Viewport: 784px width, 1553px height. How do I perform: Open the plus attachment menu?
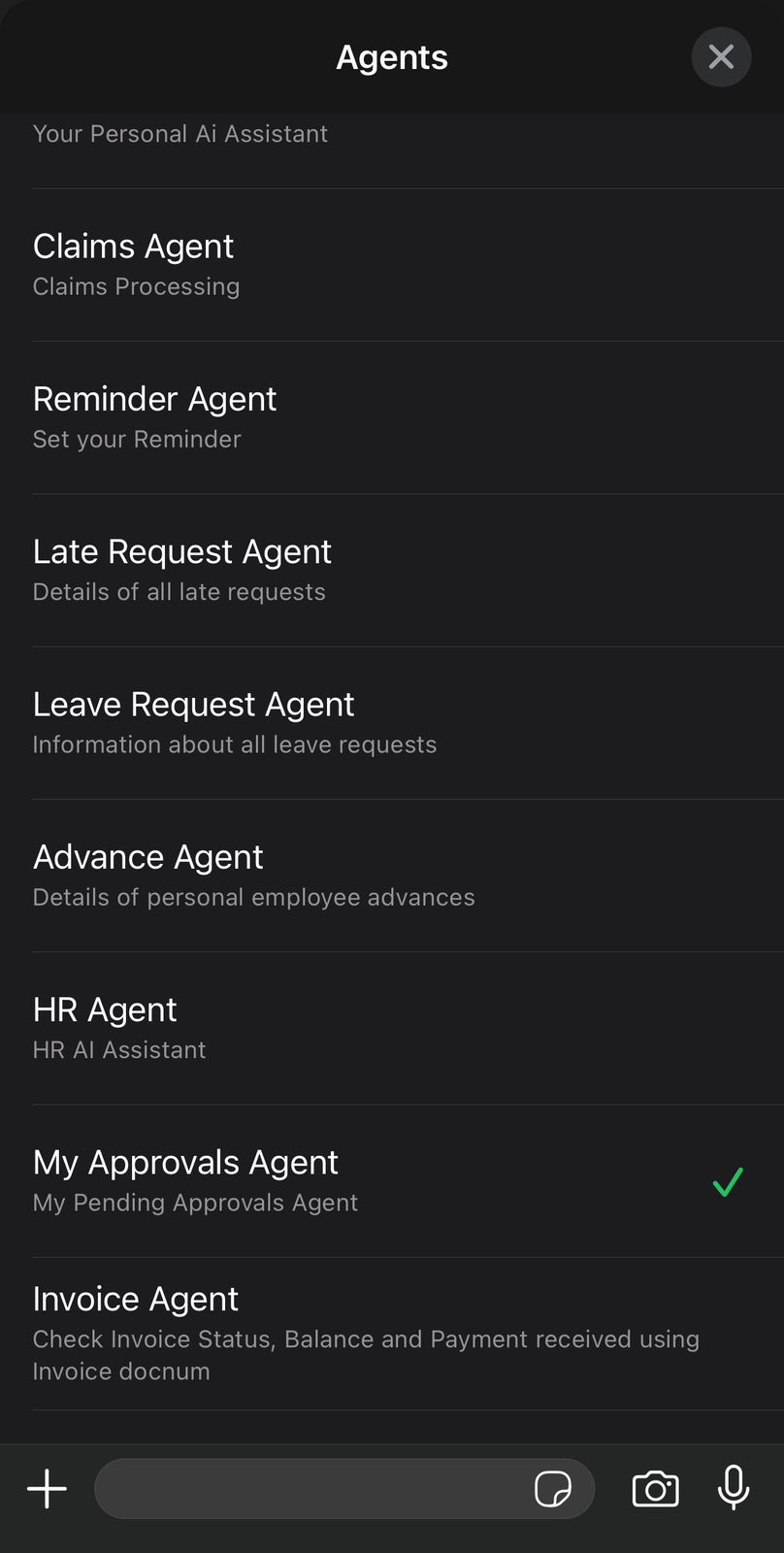click(47, 1488)
